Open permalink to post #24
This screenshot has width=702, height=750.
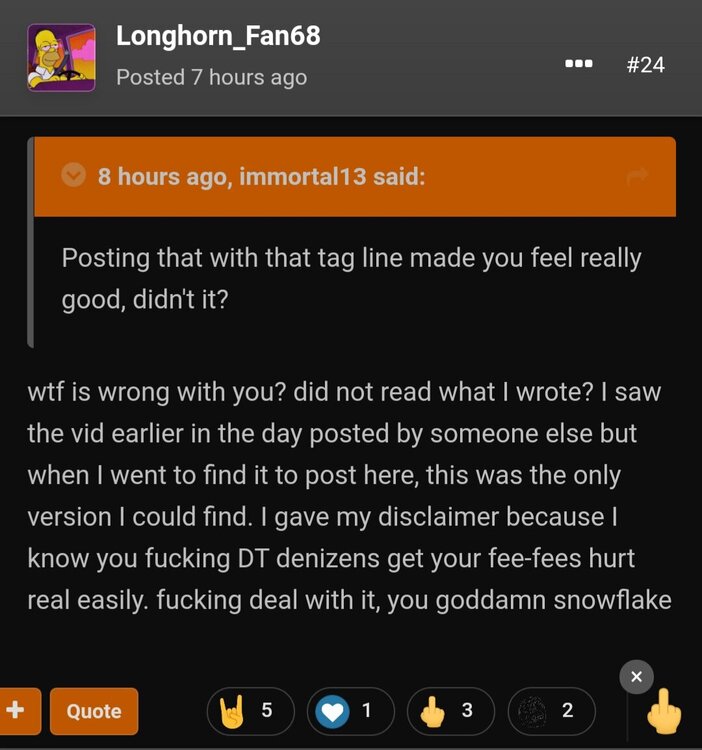tap(645, 65)
